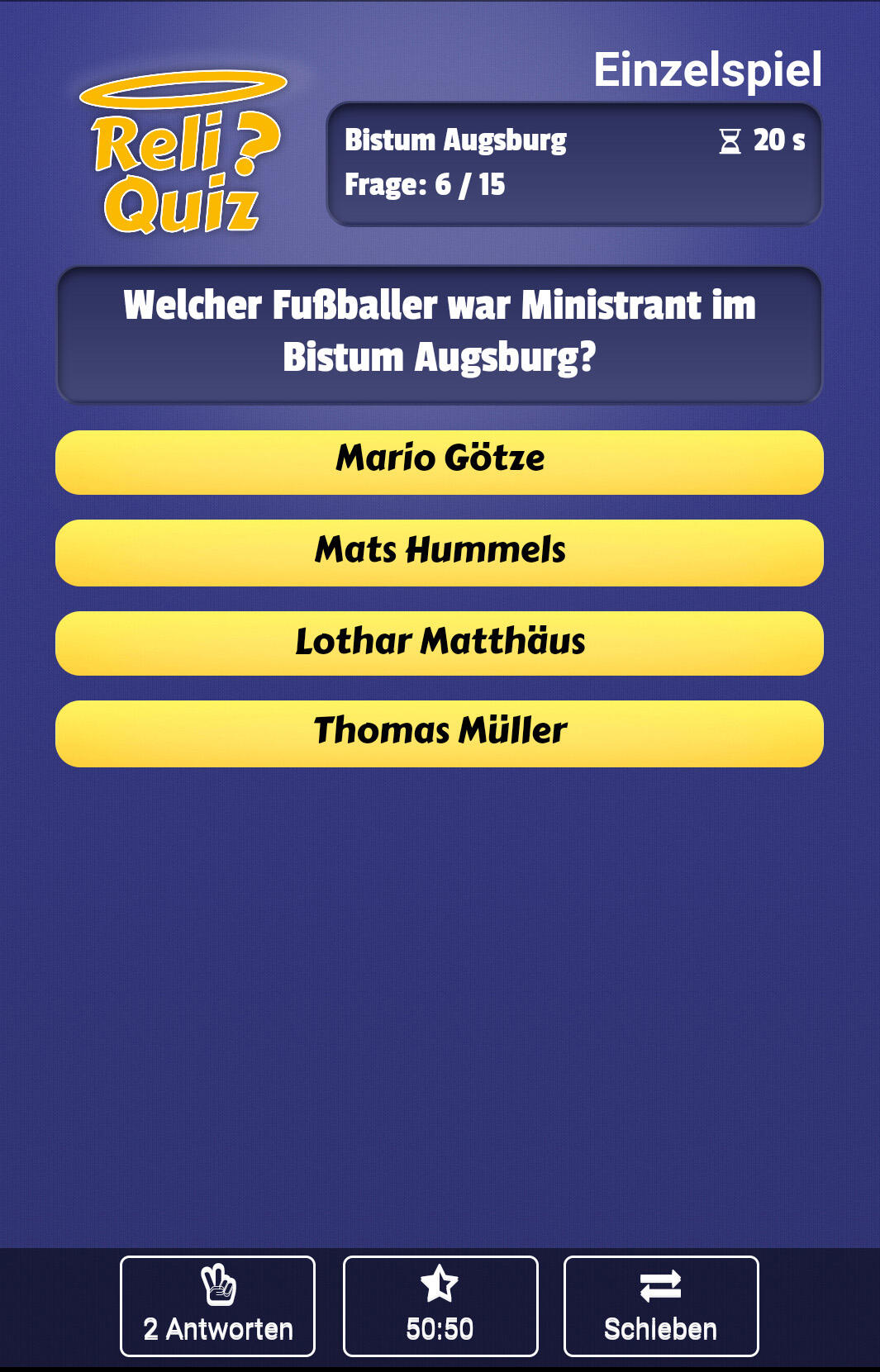Screen dimensions: 880x1372
Task: Activate the 50:50 joker
Action: (x=440, y=1306)
